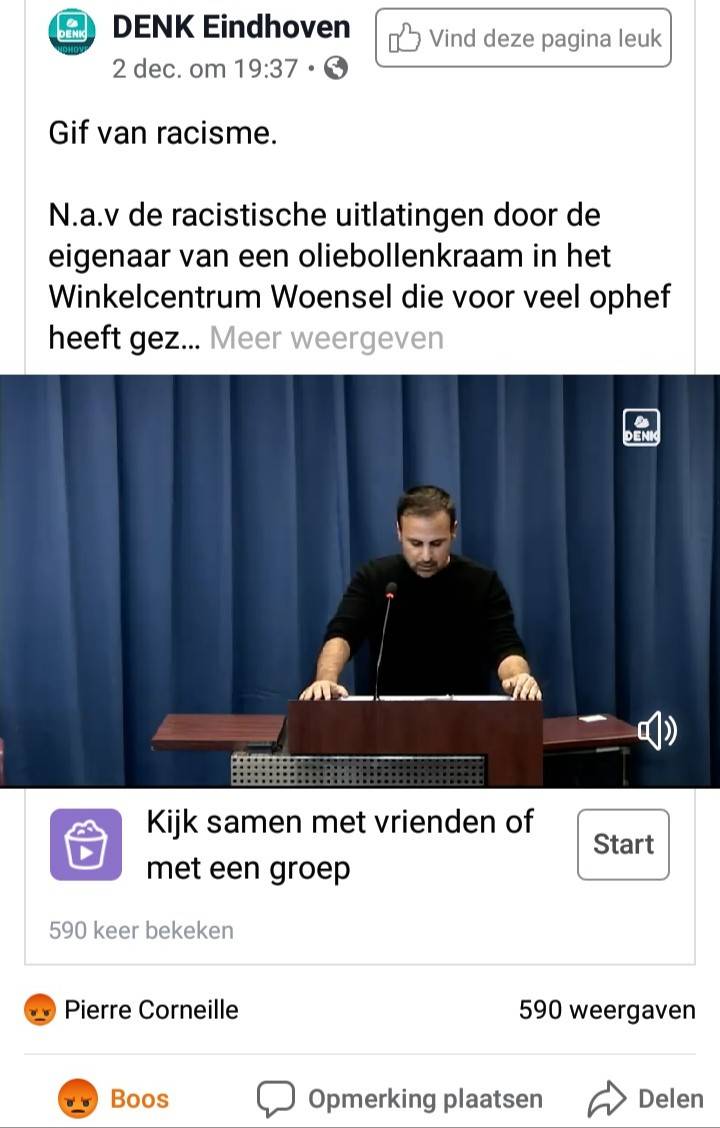This screenshot has height=1128, width=720.
Task: Like the page with 'Vind deze pagina leuk'
Action: 523,38
